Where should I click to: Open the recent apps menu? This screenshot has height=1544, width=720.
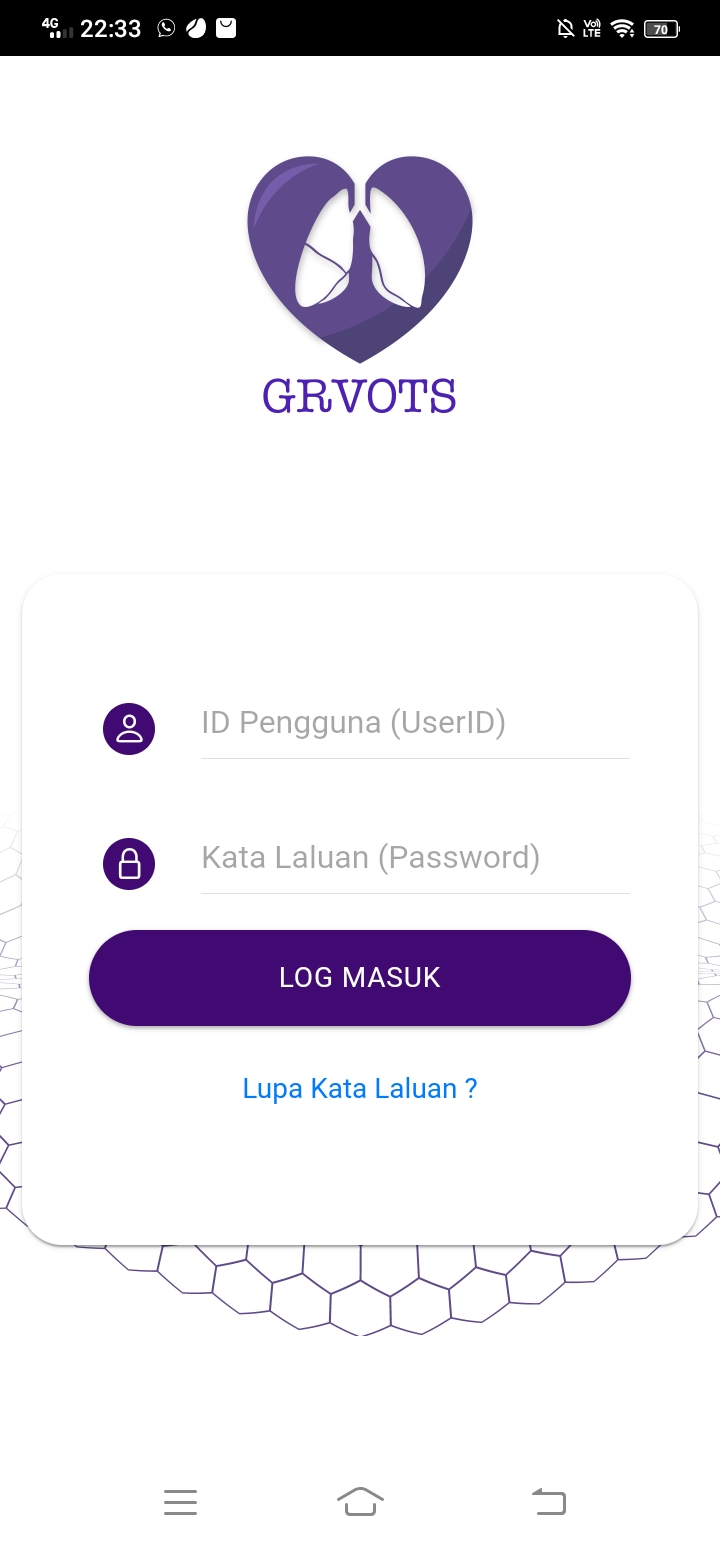click(x=180, y=1501)
